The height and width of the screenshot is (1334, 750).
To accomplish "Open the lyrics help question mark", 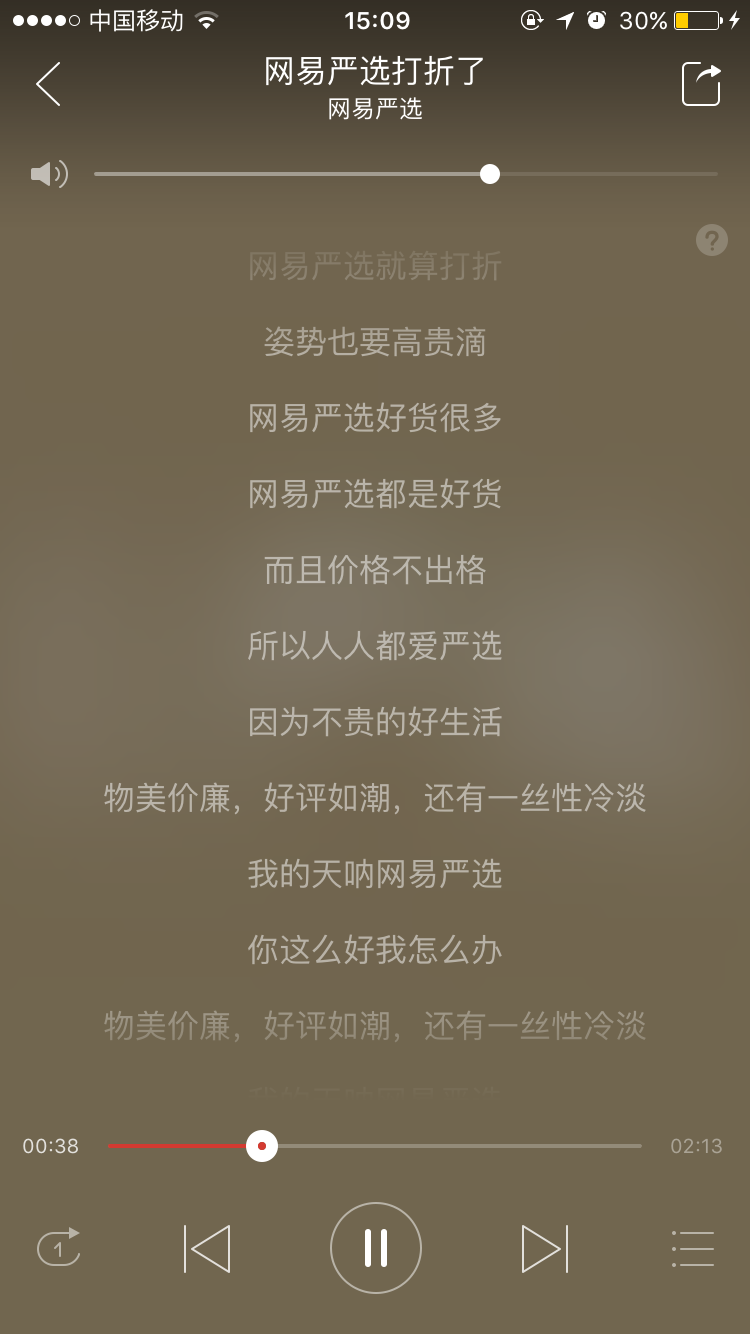I will click(711, 240).
